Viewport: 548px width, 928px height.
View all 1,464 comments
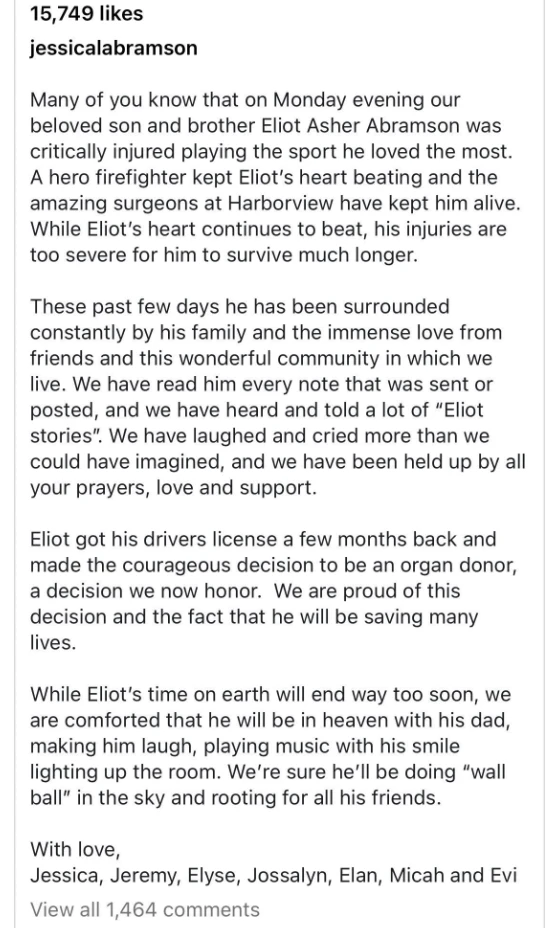(145, 909)
